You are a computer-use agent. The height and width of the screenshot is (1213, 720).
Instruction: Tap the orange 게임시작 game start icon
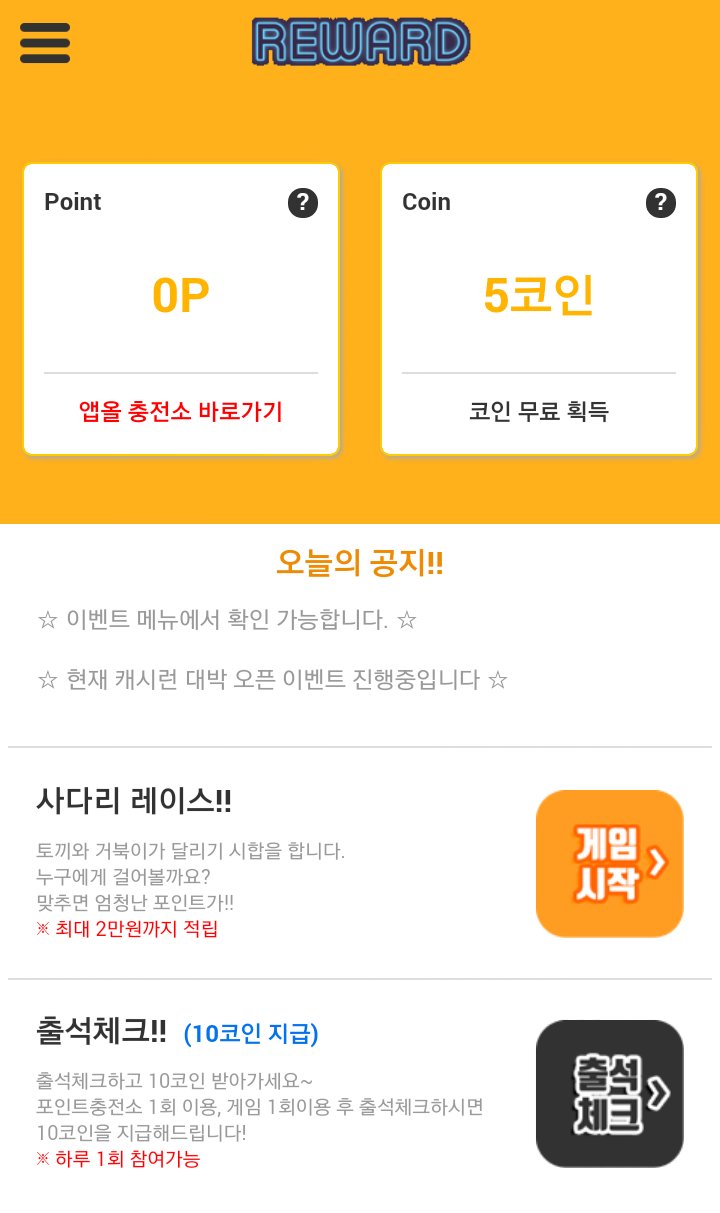pyautogui.click(x=610, y=862)
